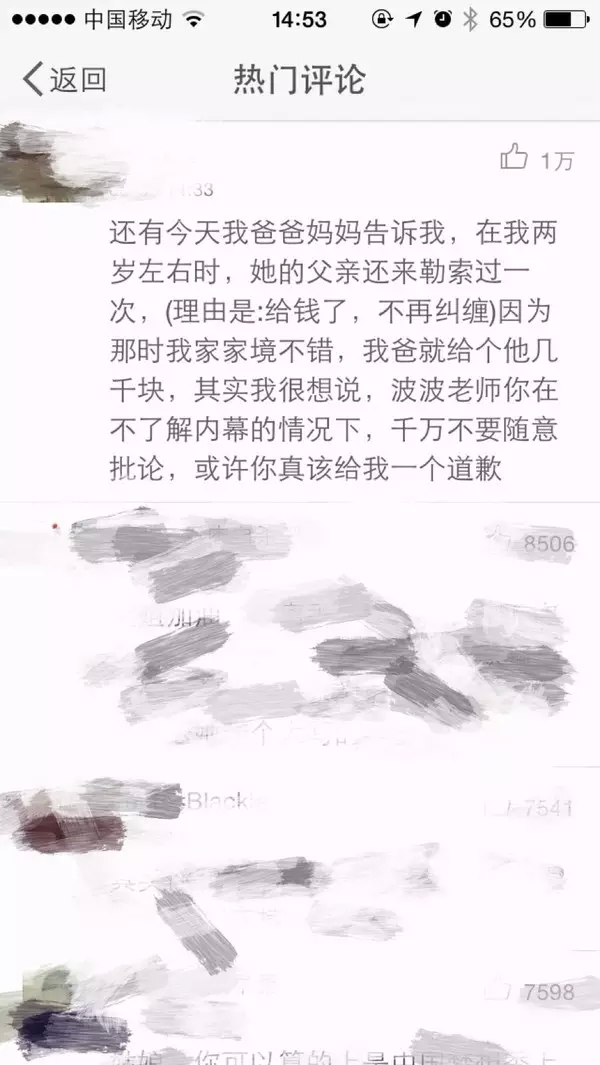Like the top comment with 1万 likes
The height and width of the screenshot is (1065, 600).
coord(514,157)
